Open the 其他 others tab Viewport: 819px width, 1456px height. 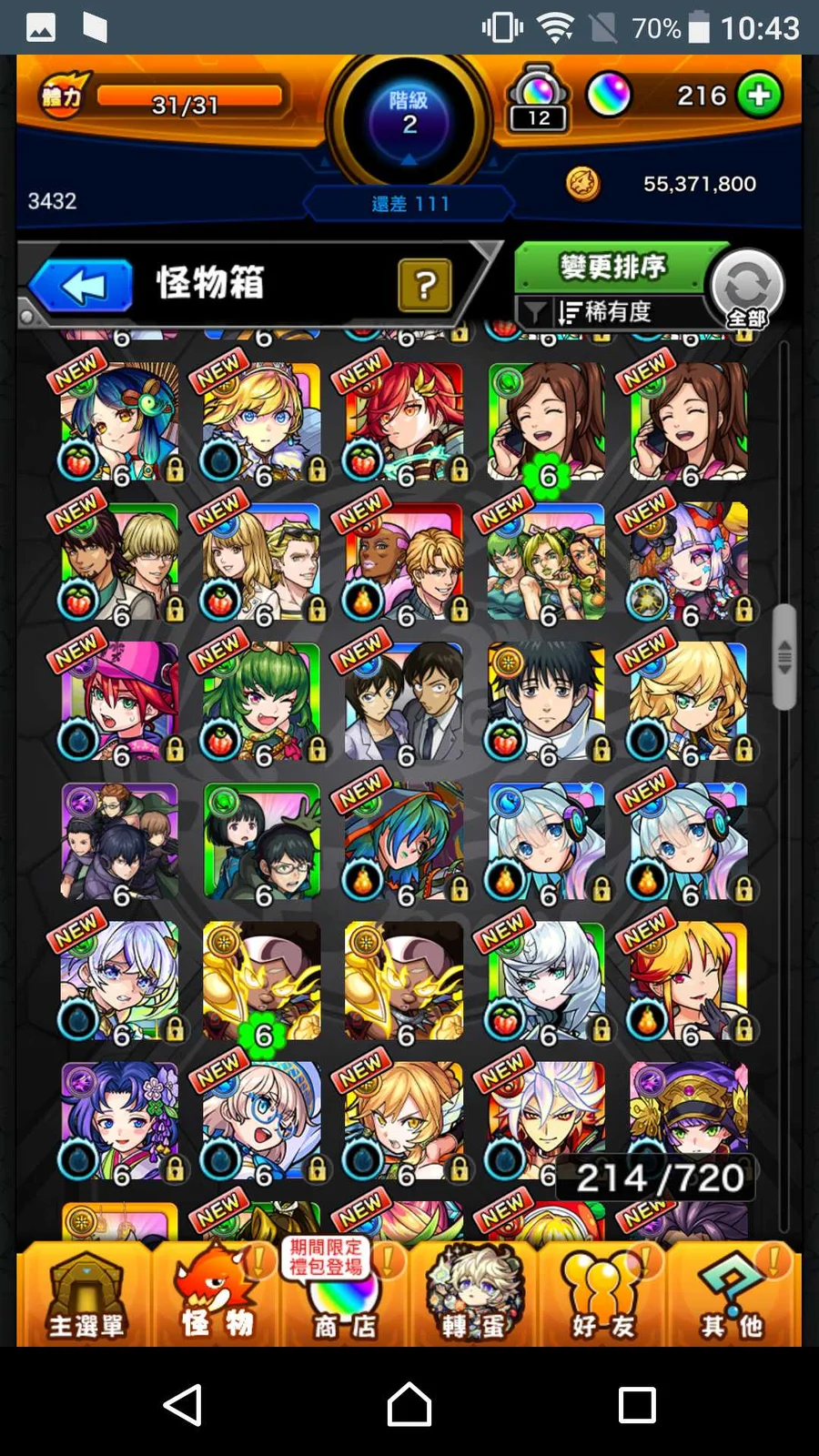coord(733,1294)
